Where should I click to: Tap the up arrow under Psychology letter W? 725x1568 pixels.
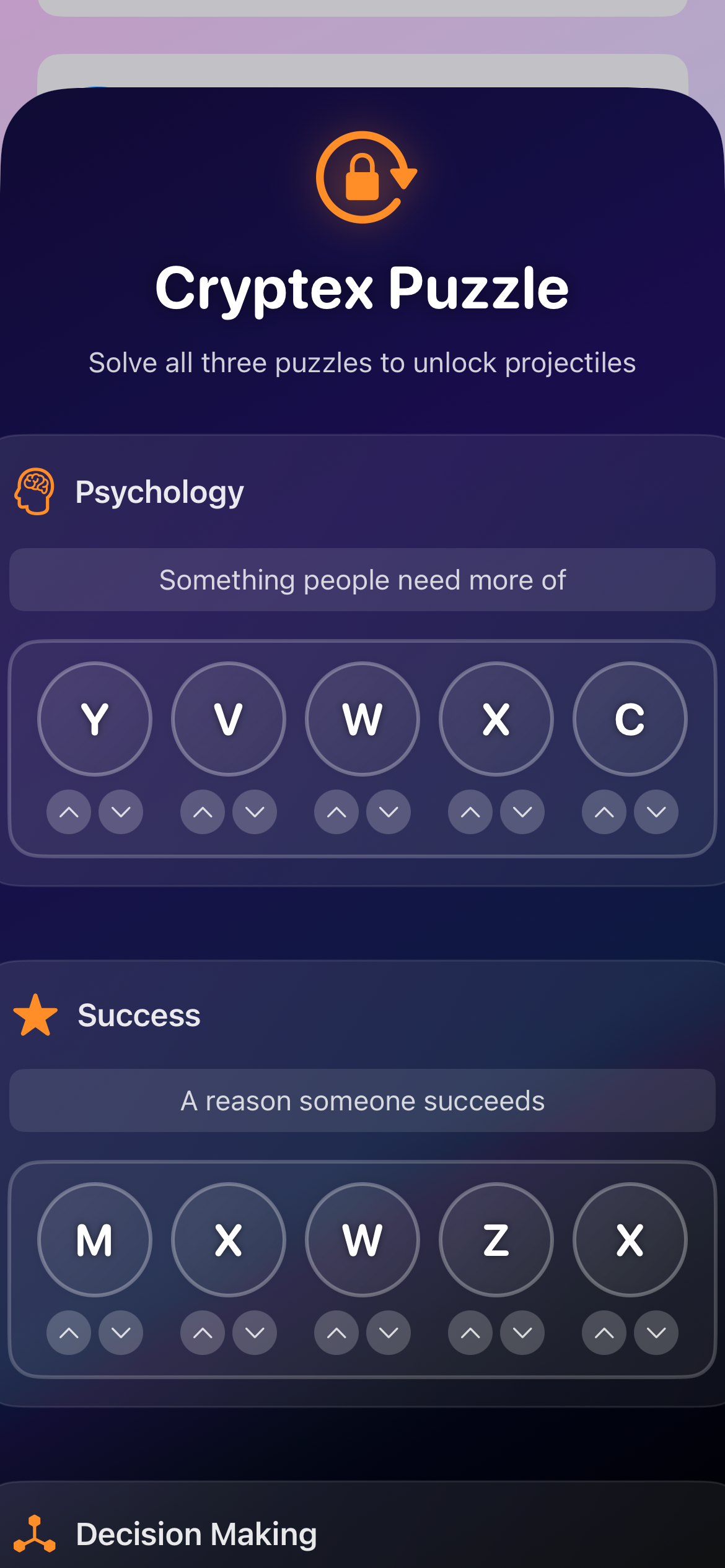tap(336, 812)
